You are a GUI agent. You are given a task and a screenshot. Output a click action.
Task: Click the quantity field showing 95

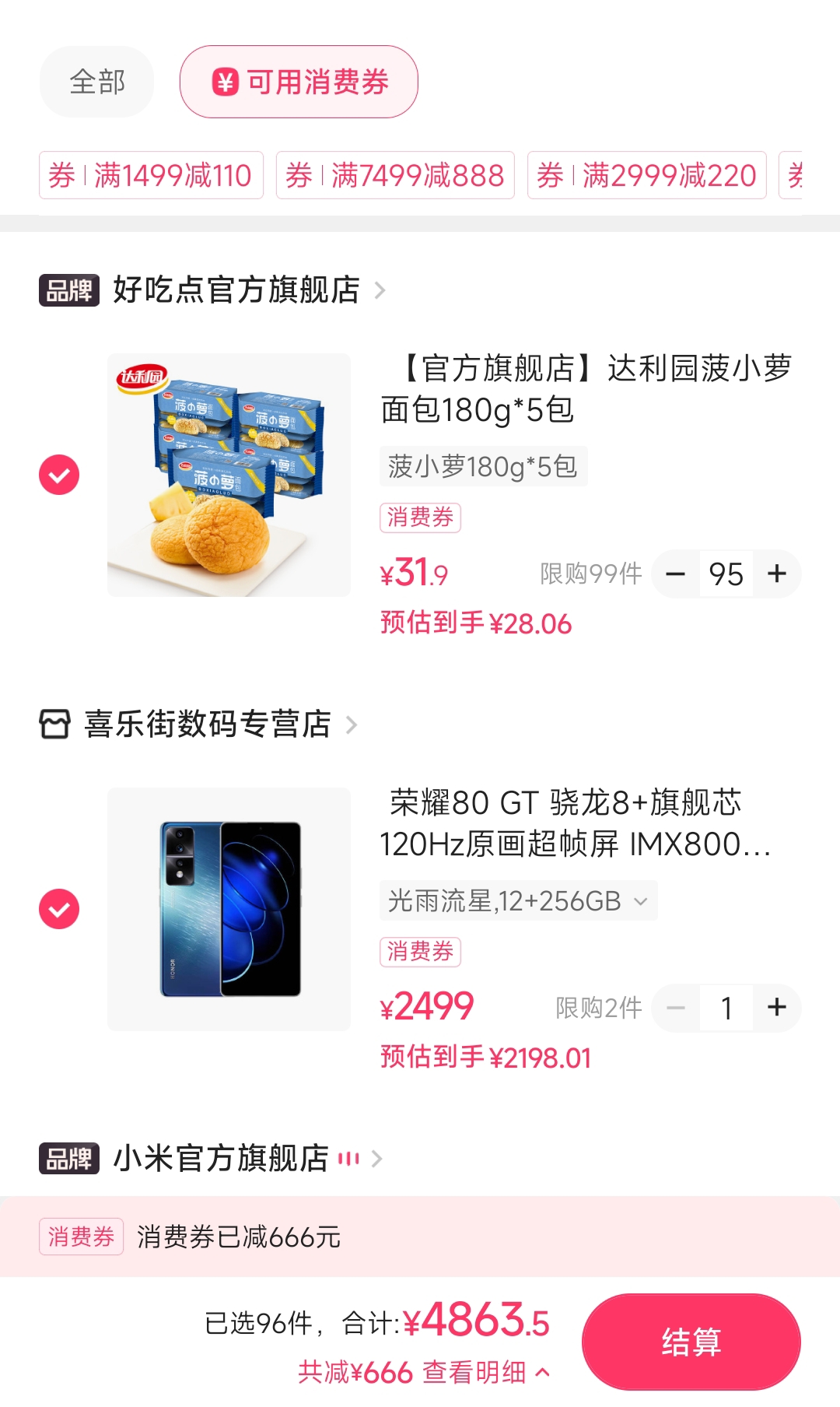click(726, 574)
